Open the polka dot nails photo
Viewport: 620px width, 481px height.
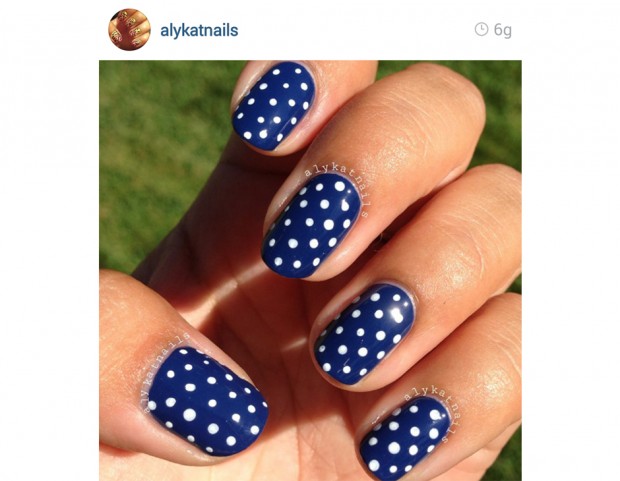point(310,270)
